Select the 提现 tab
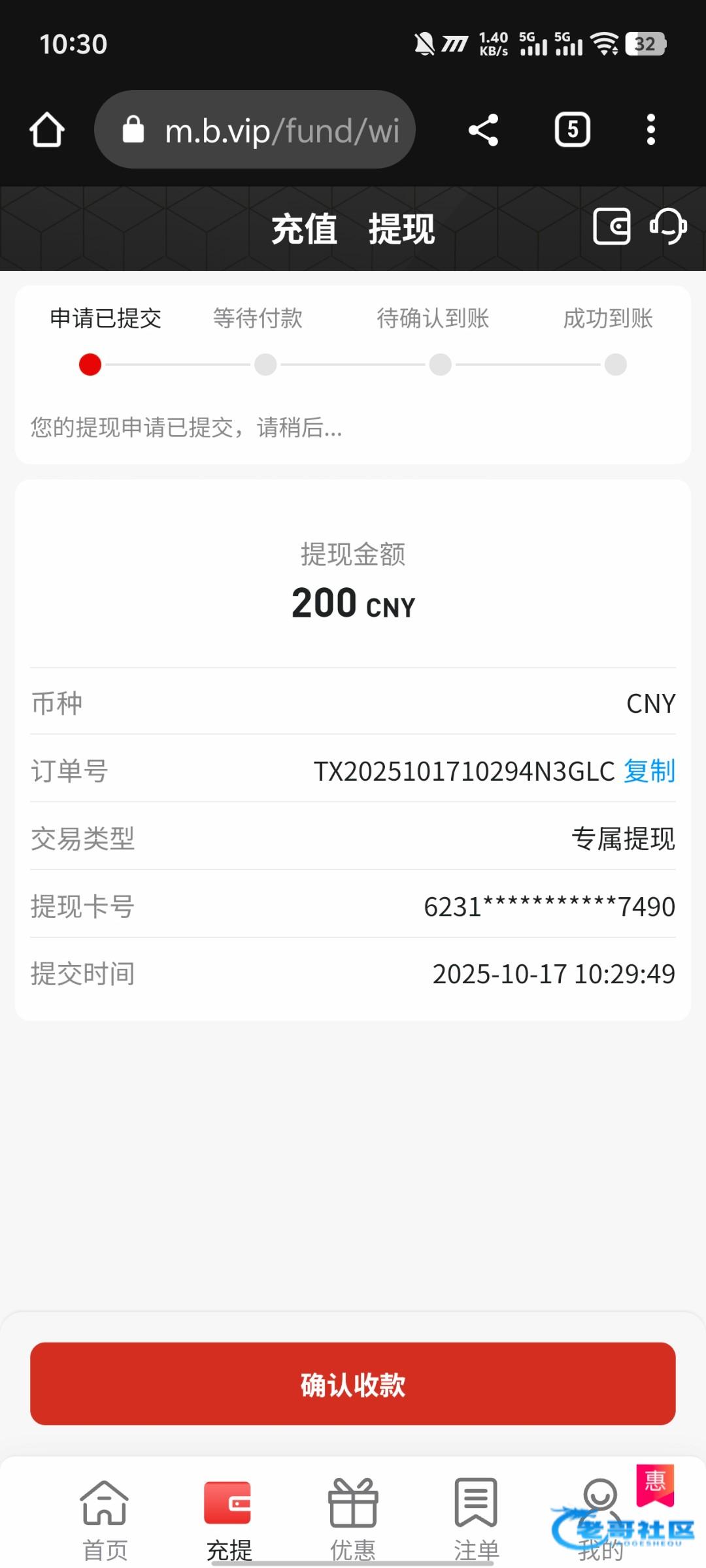 pos(401,229)
